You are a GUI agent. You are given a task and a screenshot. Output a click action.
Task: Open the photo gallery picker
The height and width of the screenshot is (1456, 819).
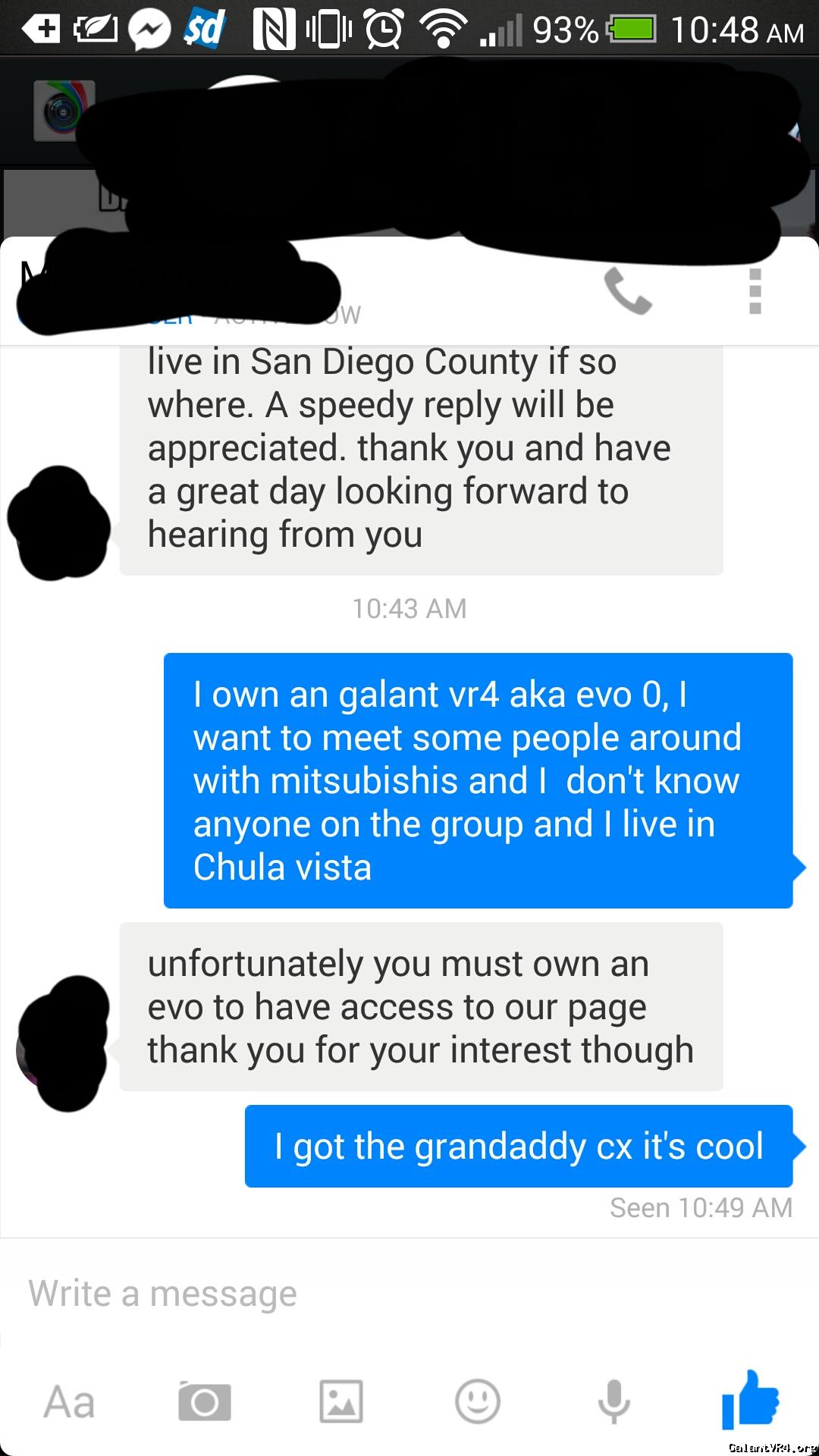pos(341,1401)
